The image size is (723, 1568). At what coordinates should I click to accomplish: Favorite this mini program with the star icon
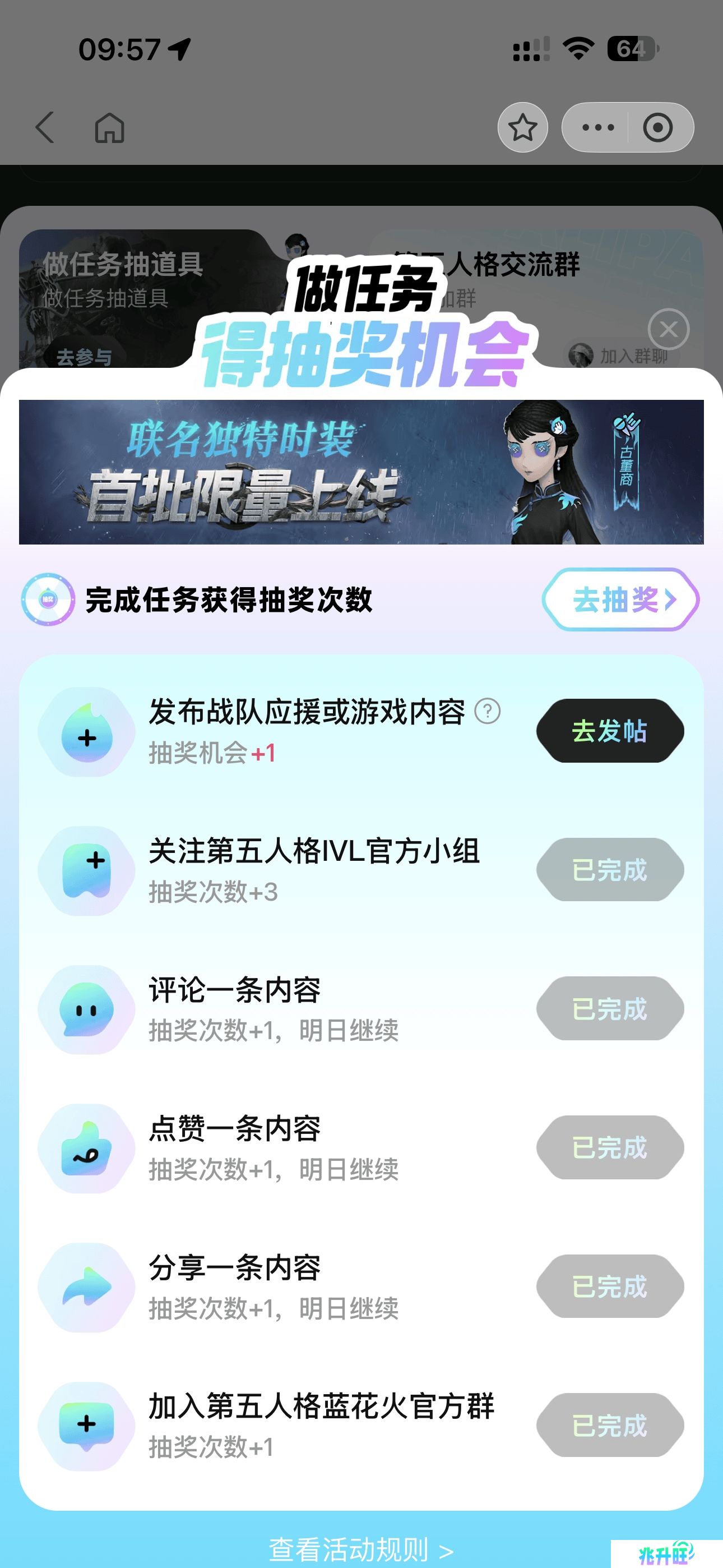pyautogui.click(x=523, y=127)
